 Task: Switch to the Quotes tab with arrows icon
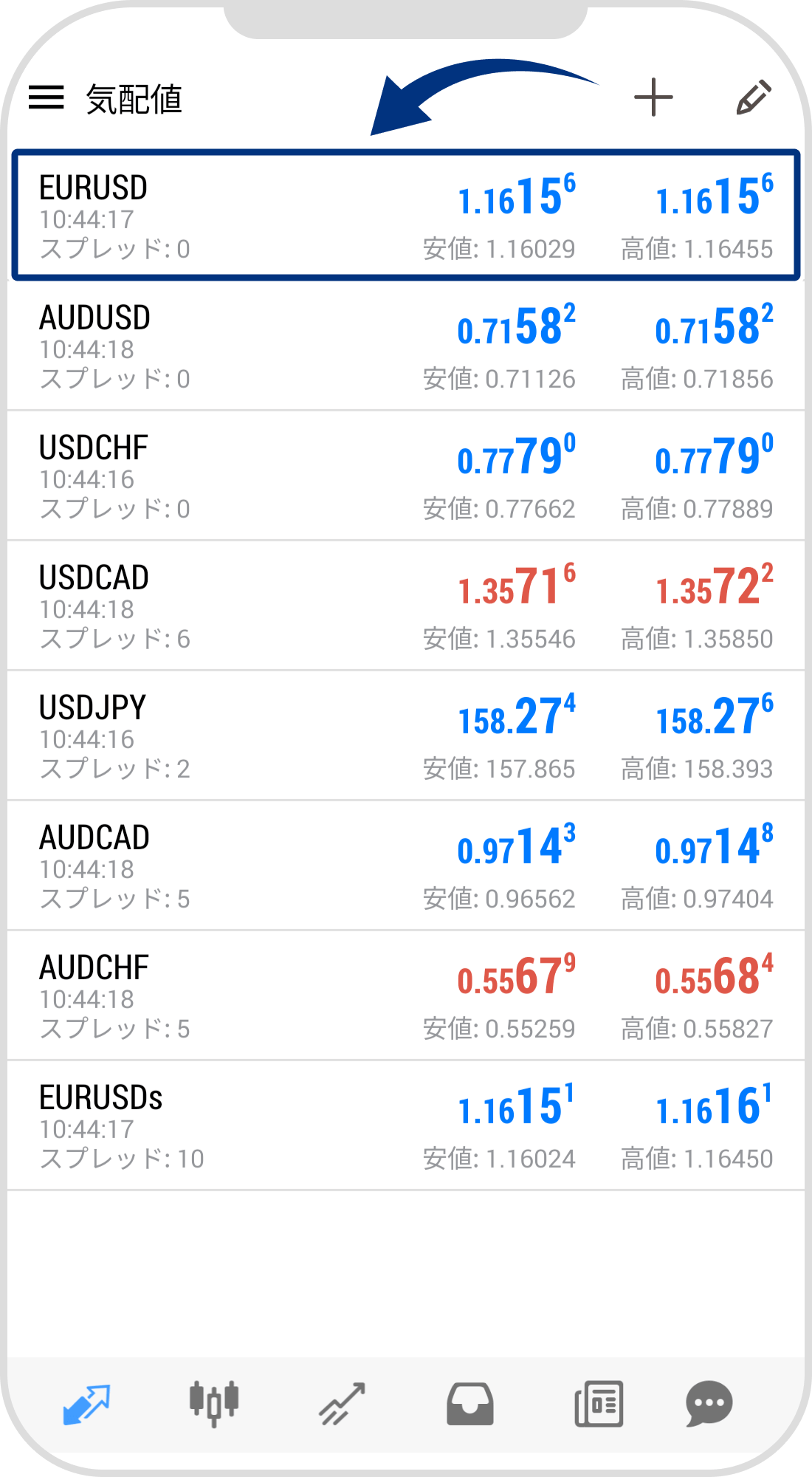pyautogui.click(x=86, y=1403)
